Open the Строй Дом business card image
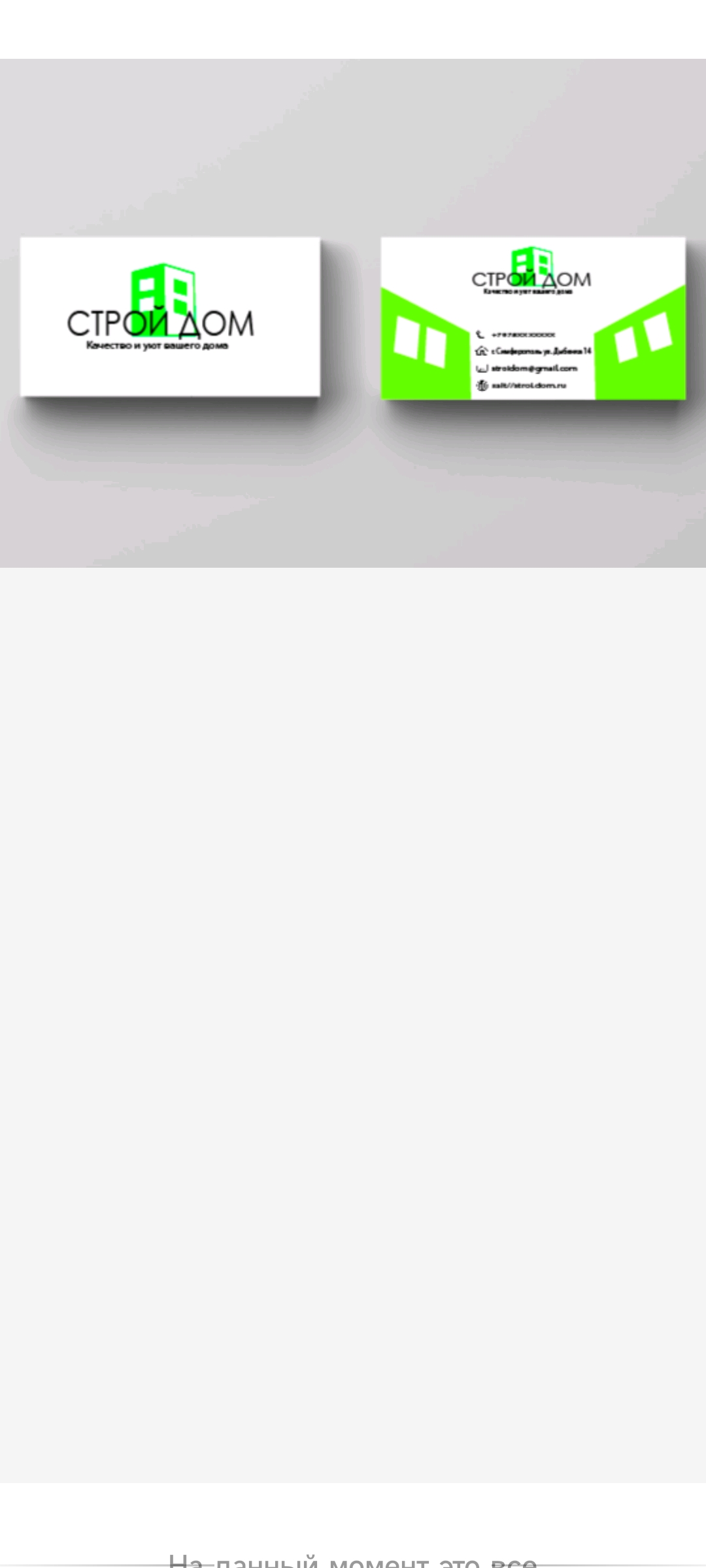 click(353, 314)
